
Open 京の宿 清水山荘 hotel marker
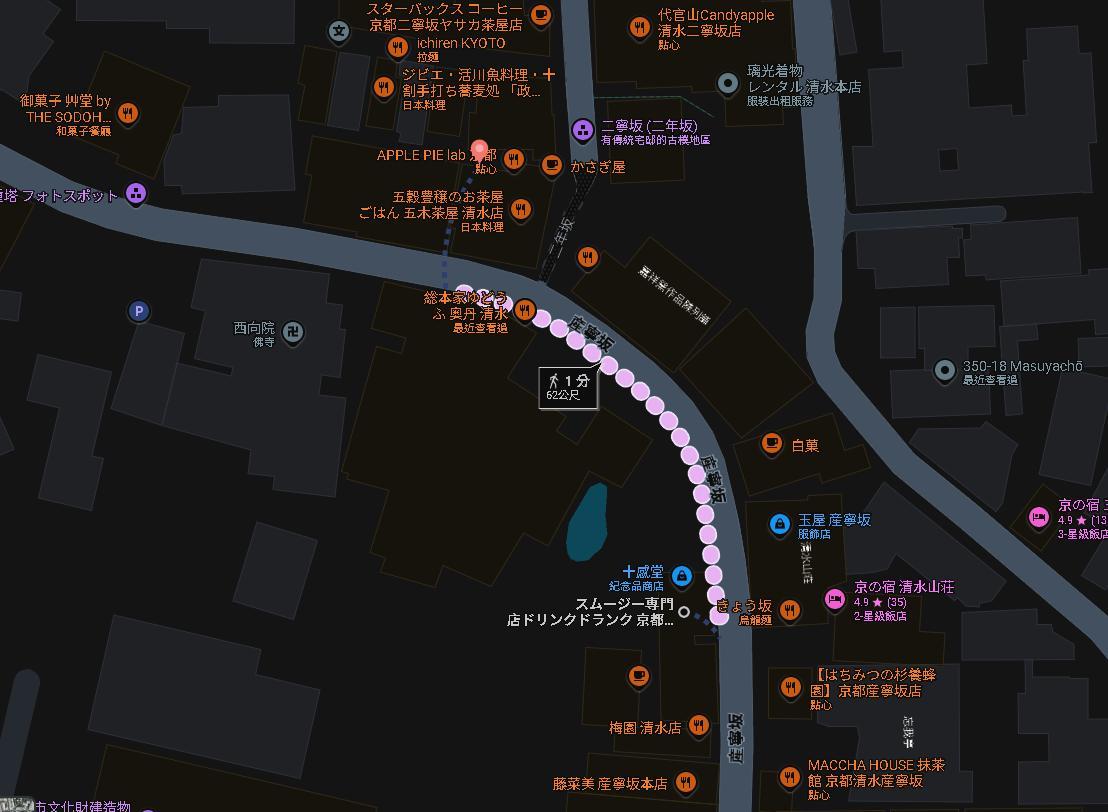click(x=834, y=599)
